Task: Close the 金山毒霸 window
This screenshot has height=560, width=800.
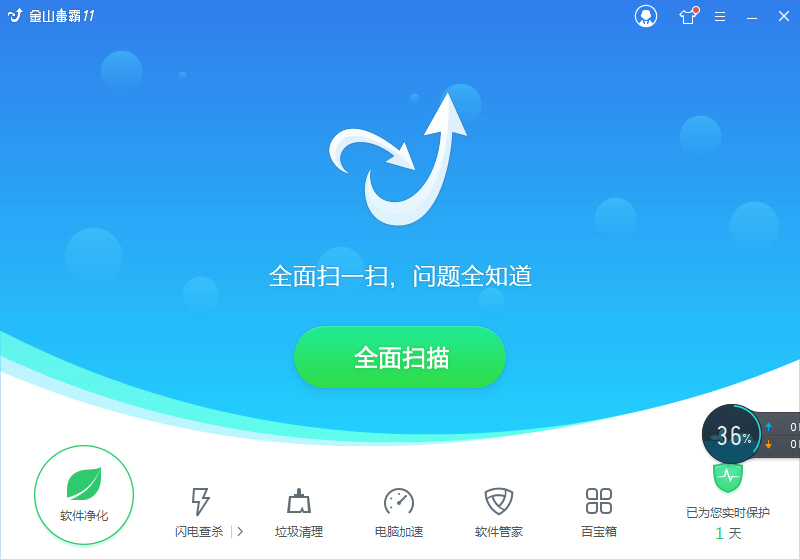Action: click(782, 16)
